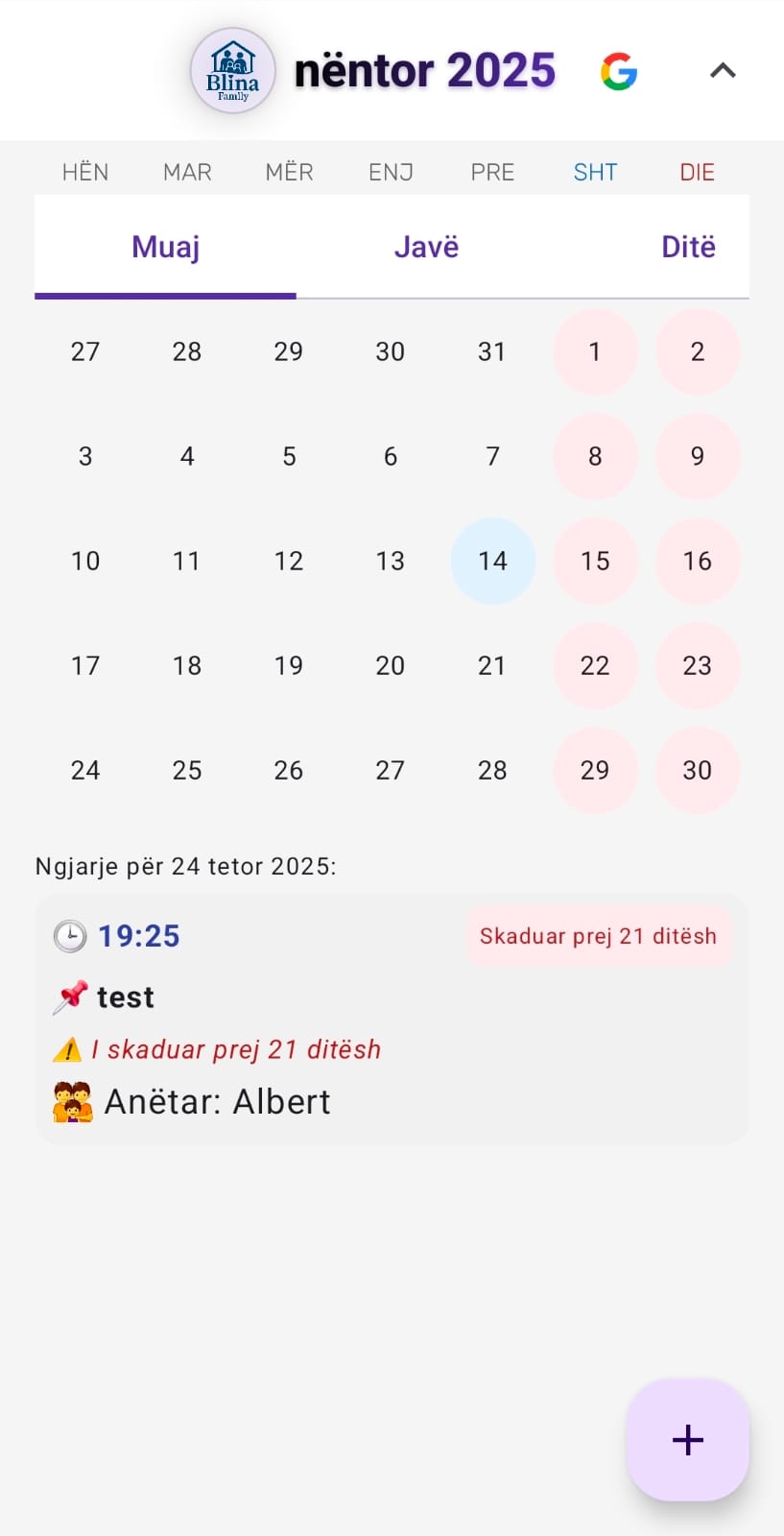Select the highlighted date 14

492,561
